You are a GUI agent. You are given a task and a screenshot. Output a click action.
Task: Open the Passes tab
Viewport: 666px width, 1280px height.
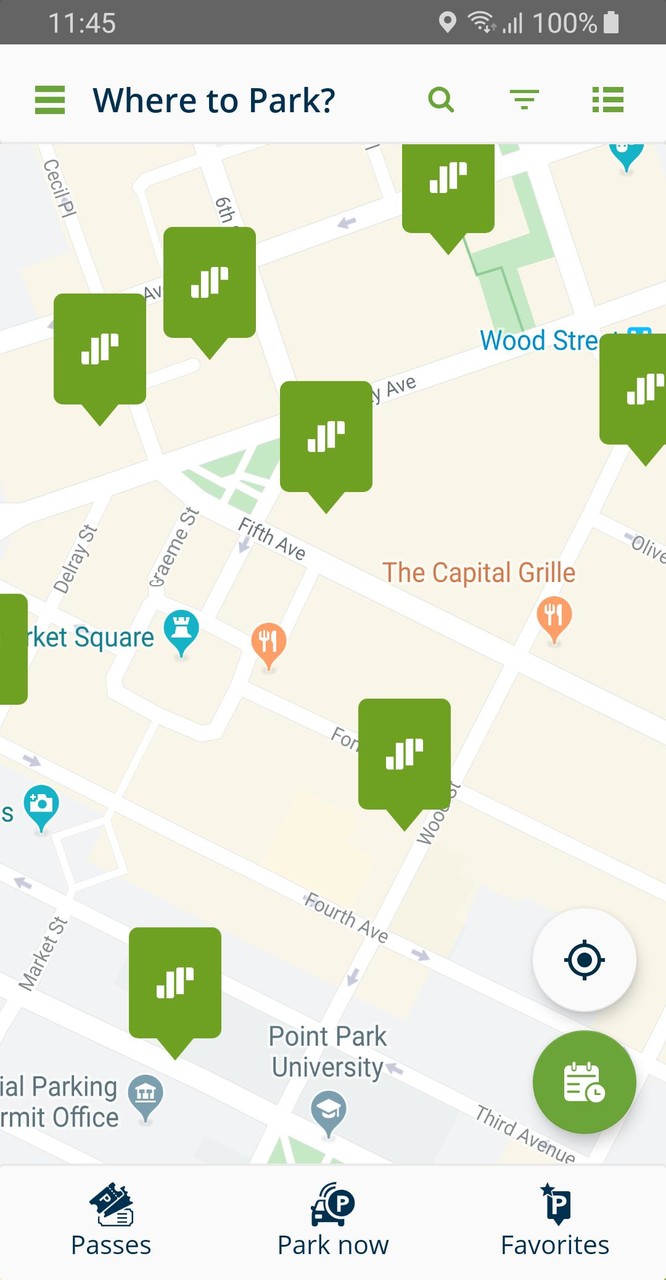tap(111, 1220)
